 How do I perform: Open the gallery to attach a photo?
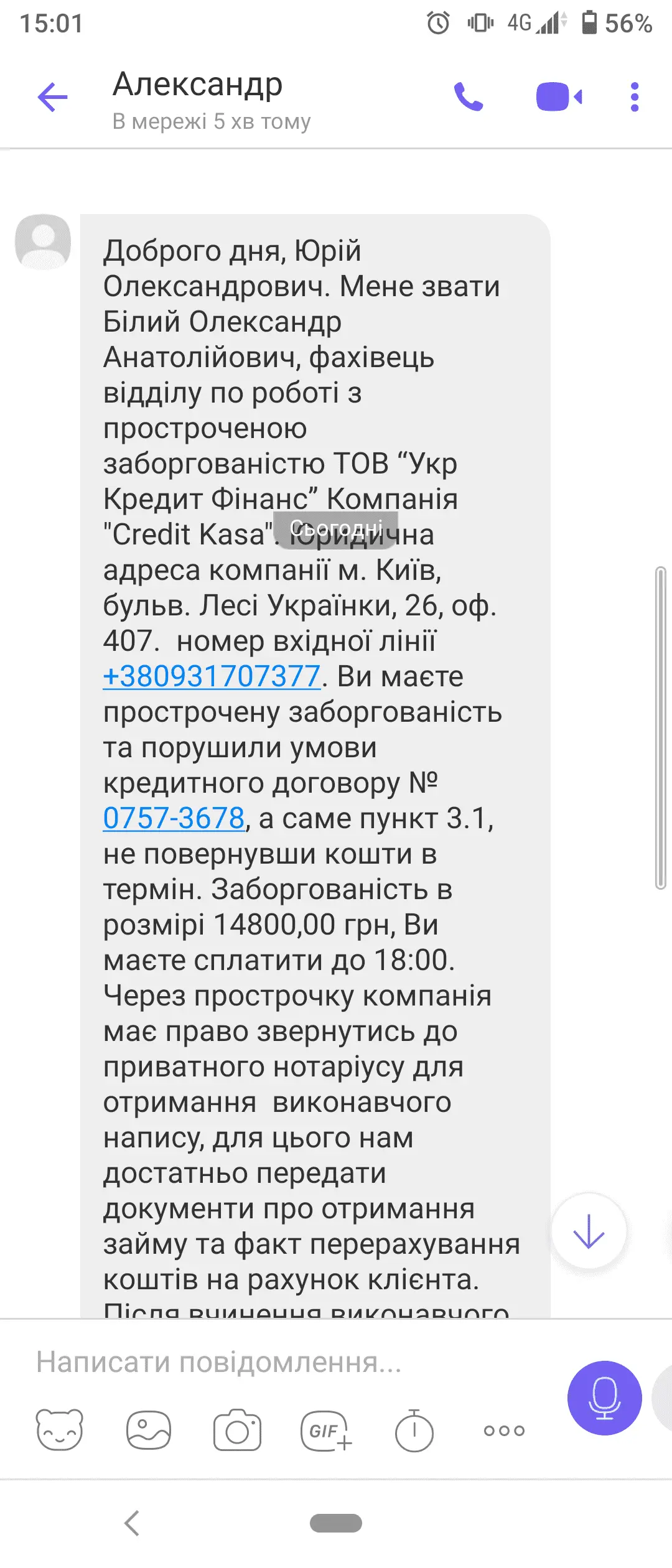point(149,1430)
